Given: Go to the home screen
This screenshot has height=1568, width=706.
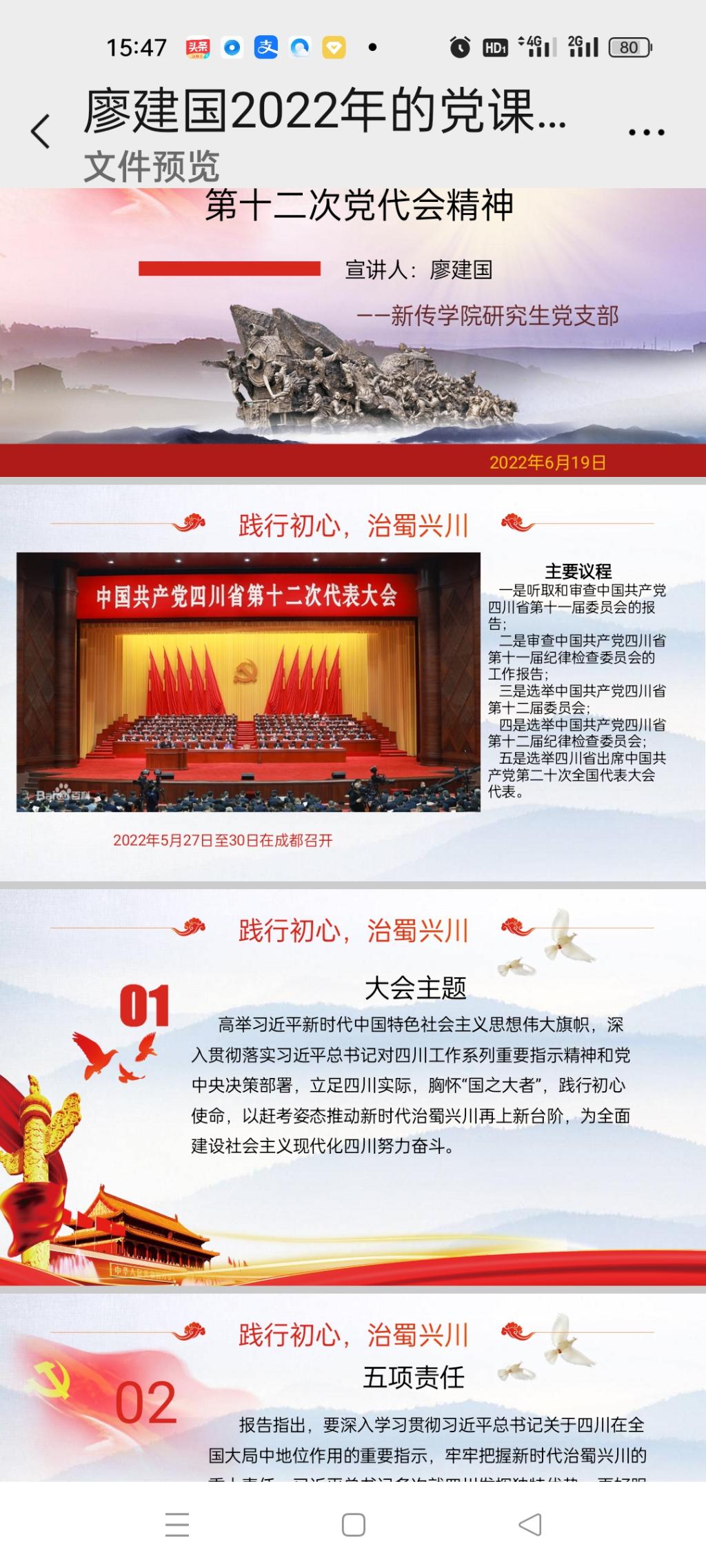Looking at the screenshot, I should [x=353, y=1525].
